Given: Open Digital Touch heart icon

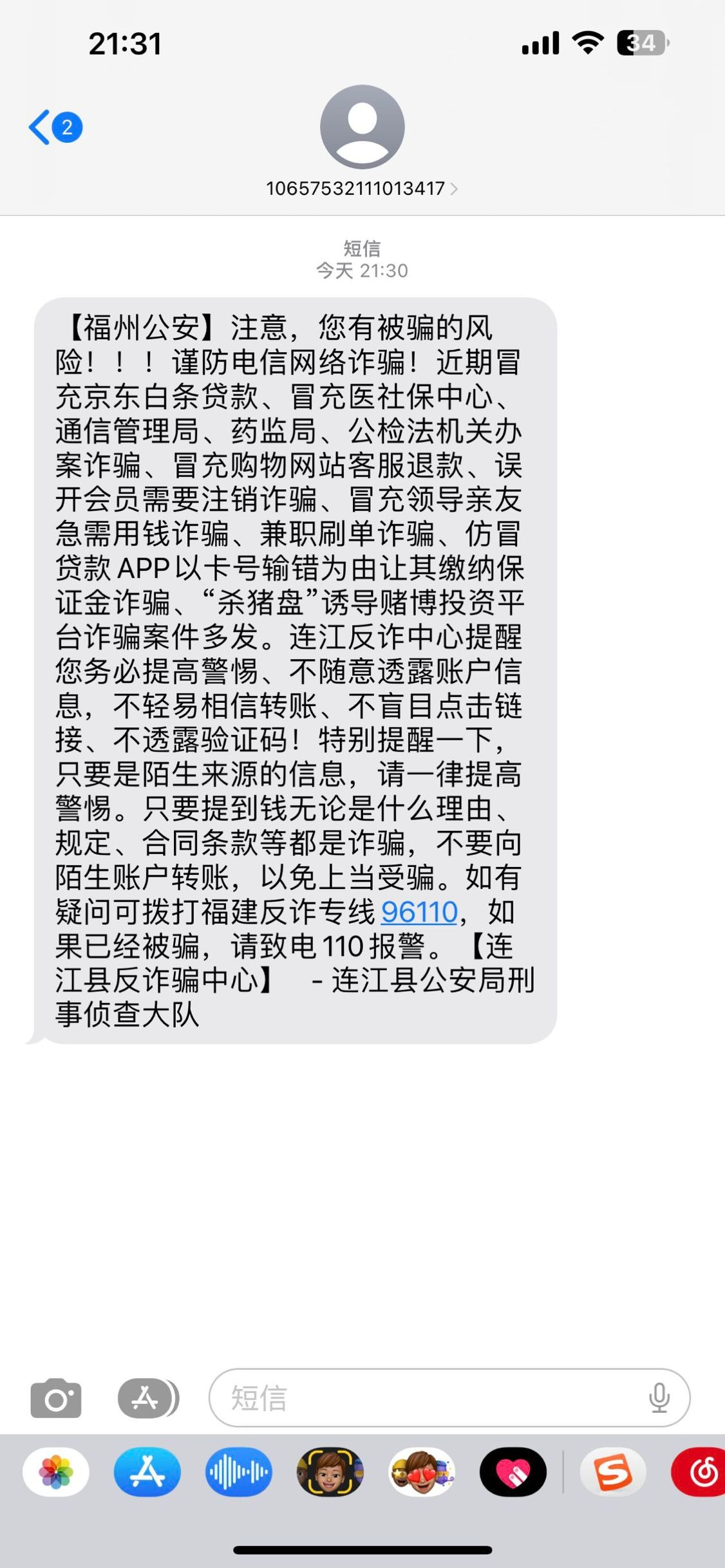Looking at the screenshot, I should pyautogui.click(x=513, y=1471).
